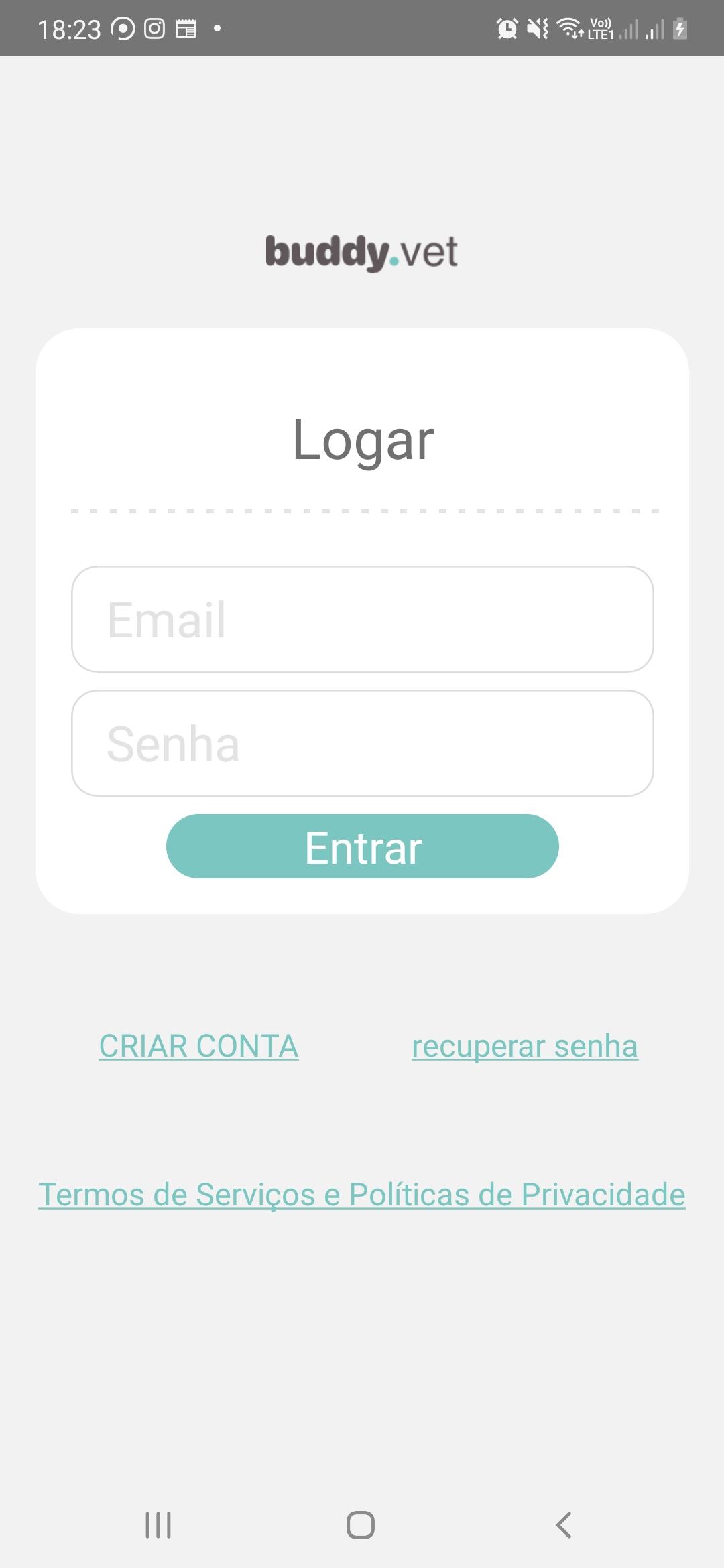Open the recent apps overview

click(x=158, y=1524)
